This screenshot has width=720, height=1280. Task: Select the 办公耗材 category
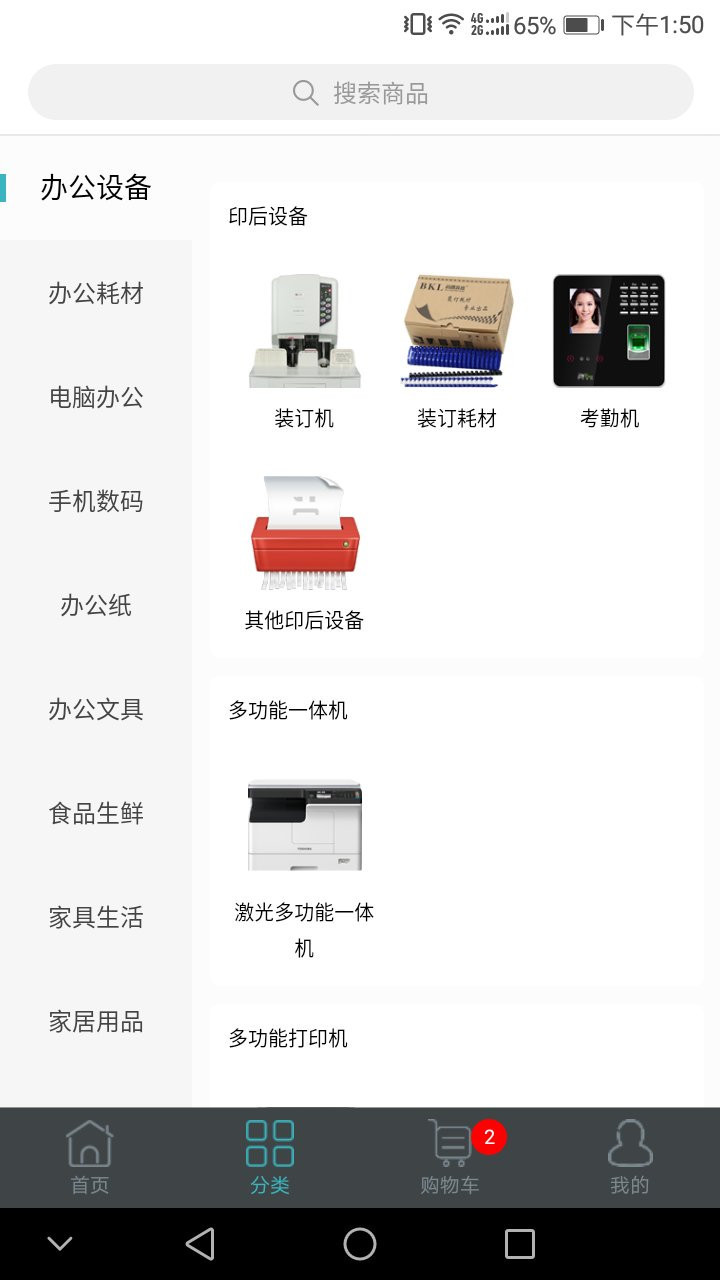(x=96, y=293)
